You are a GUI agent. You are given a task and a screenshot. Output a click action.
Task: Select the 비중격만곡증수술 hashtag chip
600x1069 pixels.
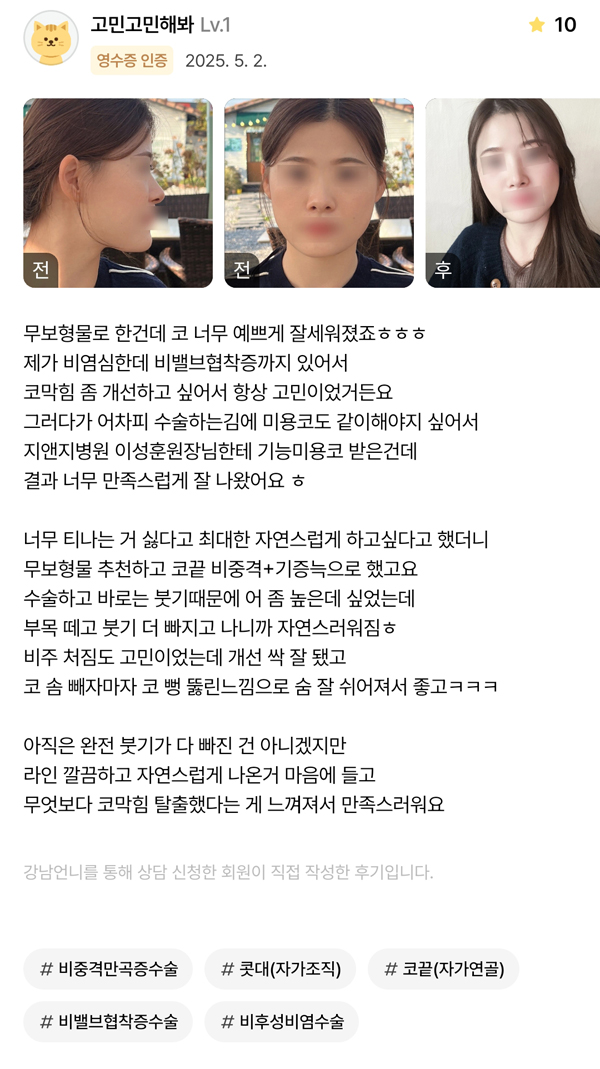108,969
